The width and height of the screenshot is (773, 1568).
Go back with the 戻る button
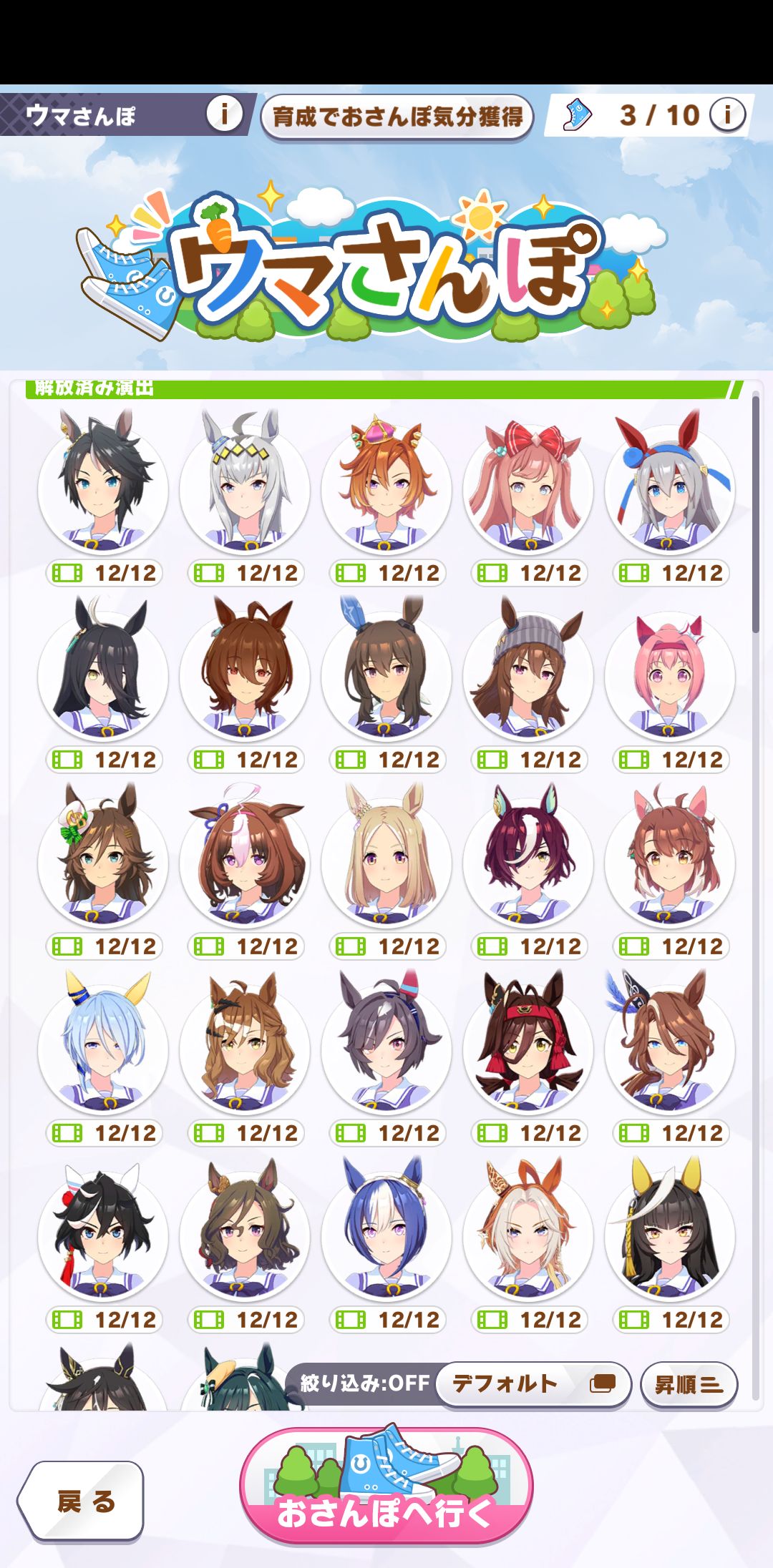coord(82,1501)
